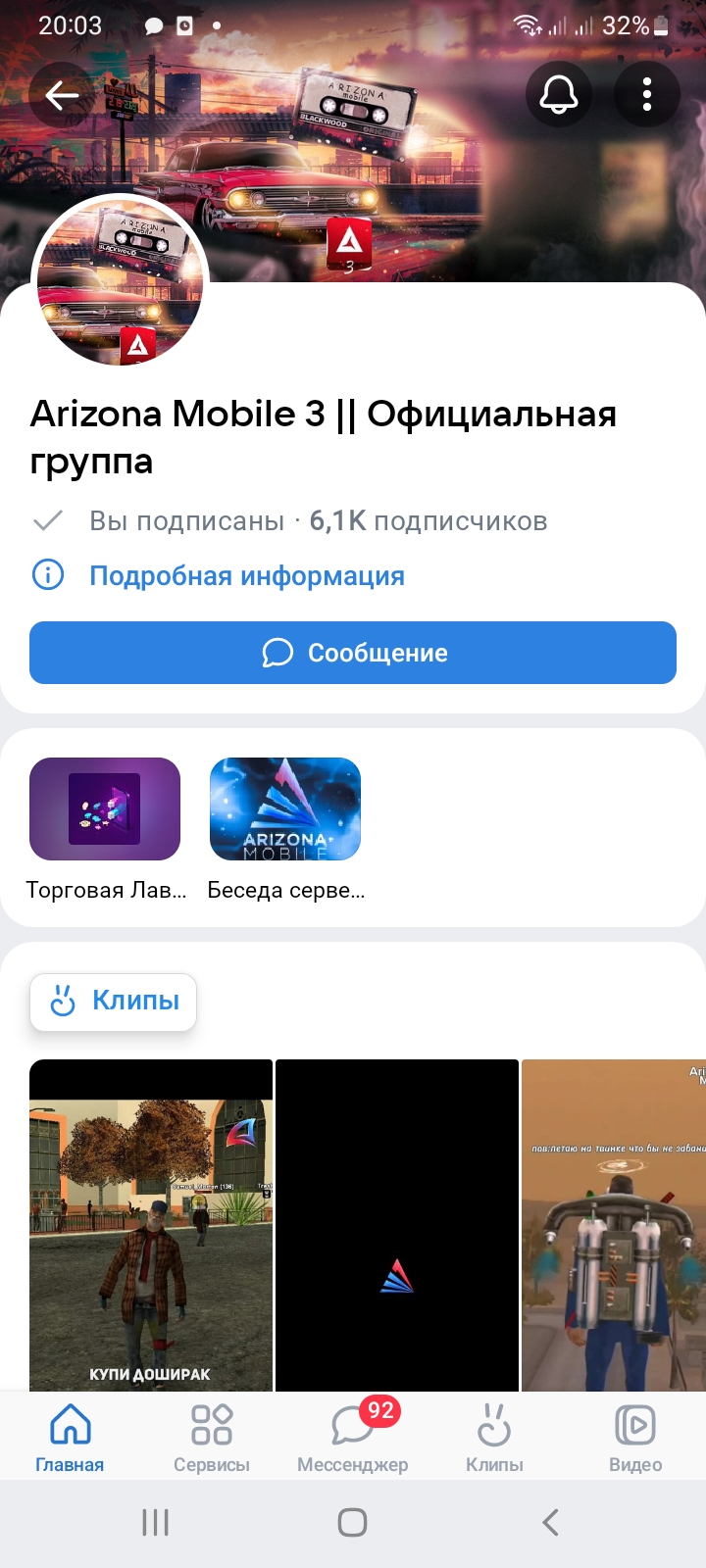Image resolution: width=706 pixels, height=1568 pixels.
Task: Tap the system home button
Action: 352,1522
